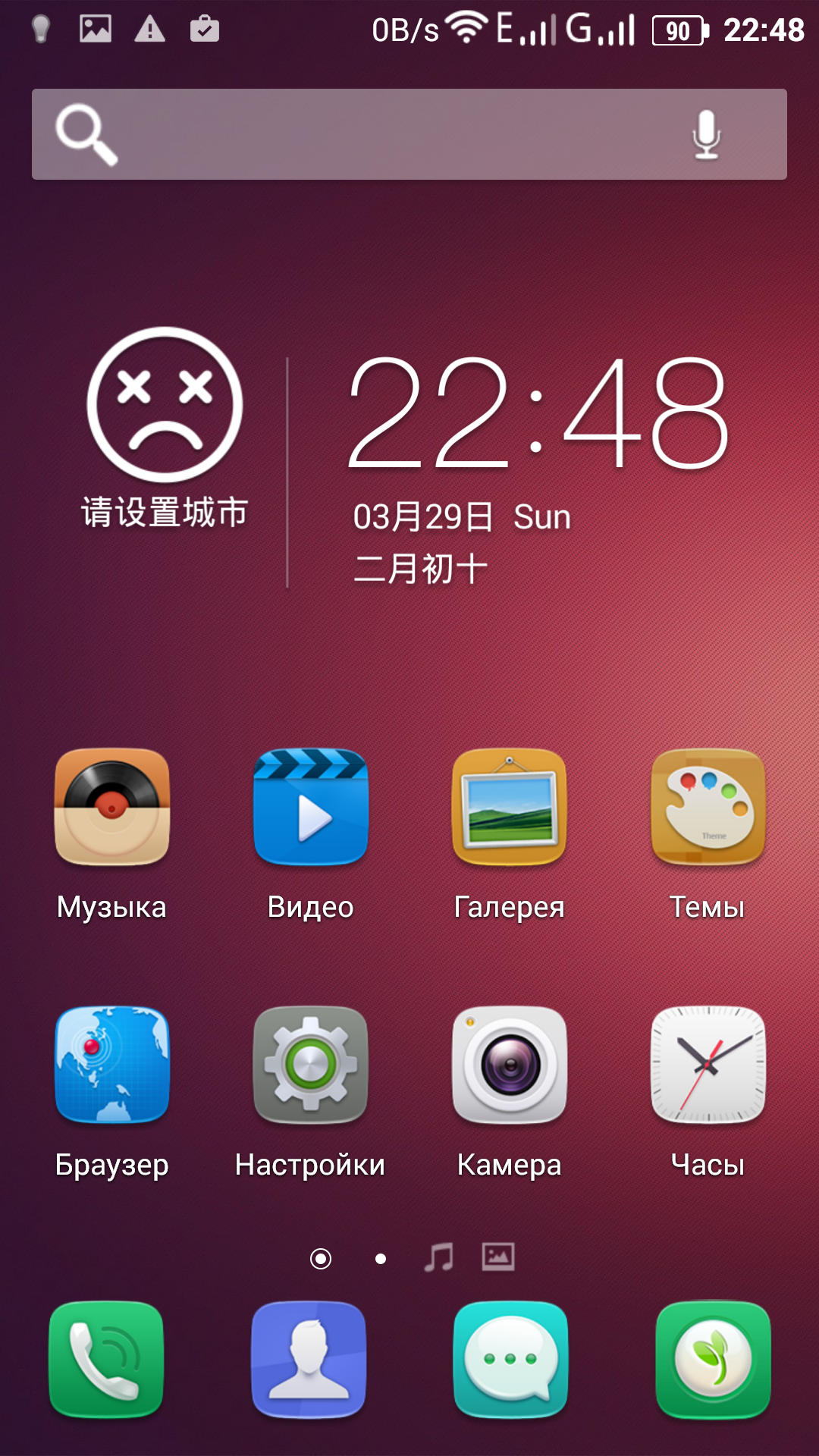Open the Музыка app
Viewport: 819px width, 1456px height.
(x=112, y=808)
